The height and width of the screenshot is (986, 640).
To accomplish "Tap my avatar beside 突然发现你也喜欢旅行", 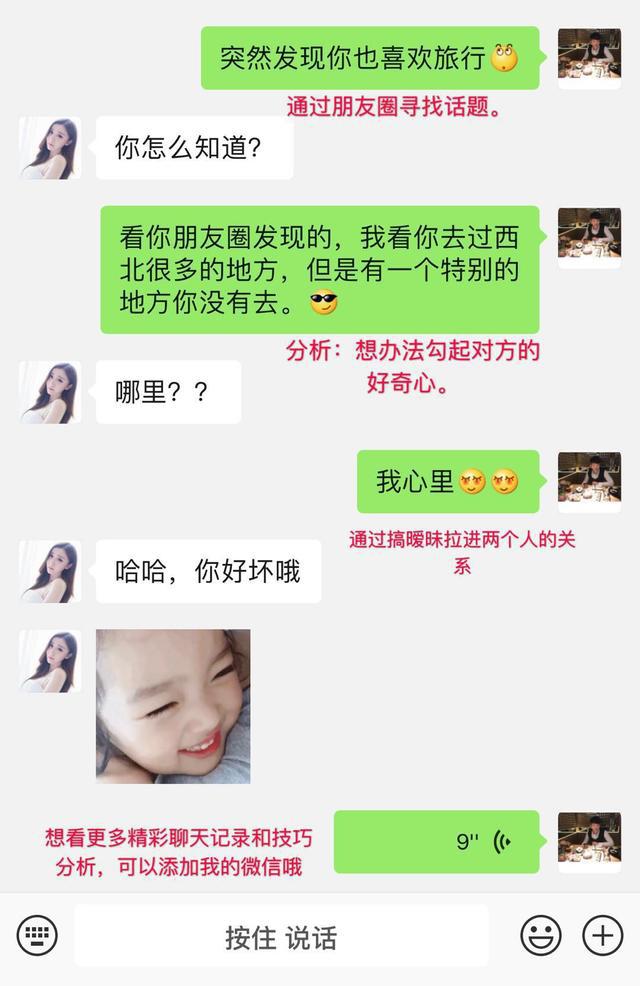I will pyautogui.click(x=589, y=58).
